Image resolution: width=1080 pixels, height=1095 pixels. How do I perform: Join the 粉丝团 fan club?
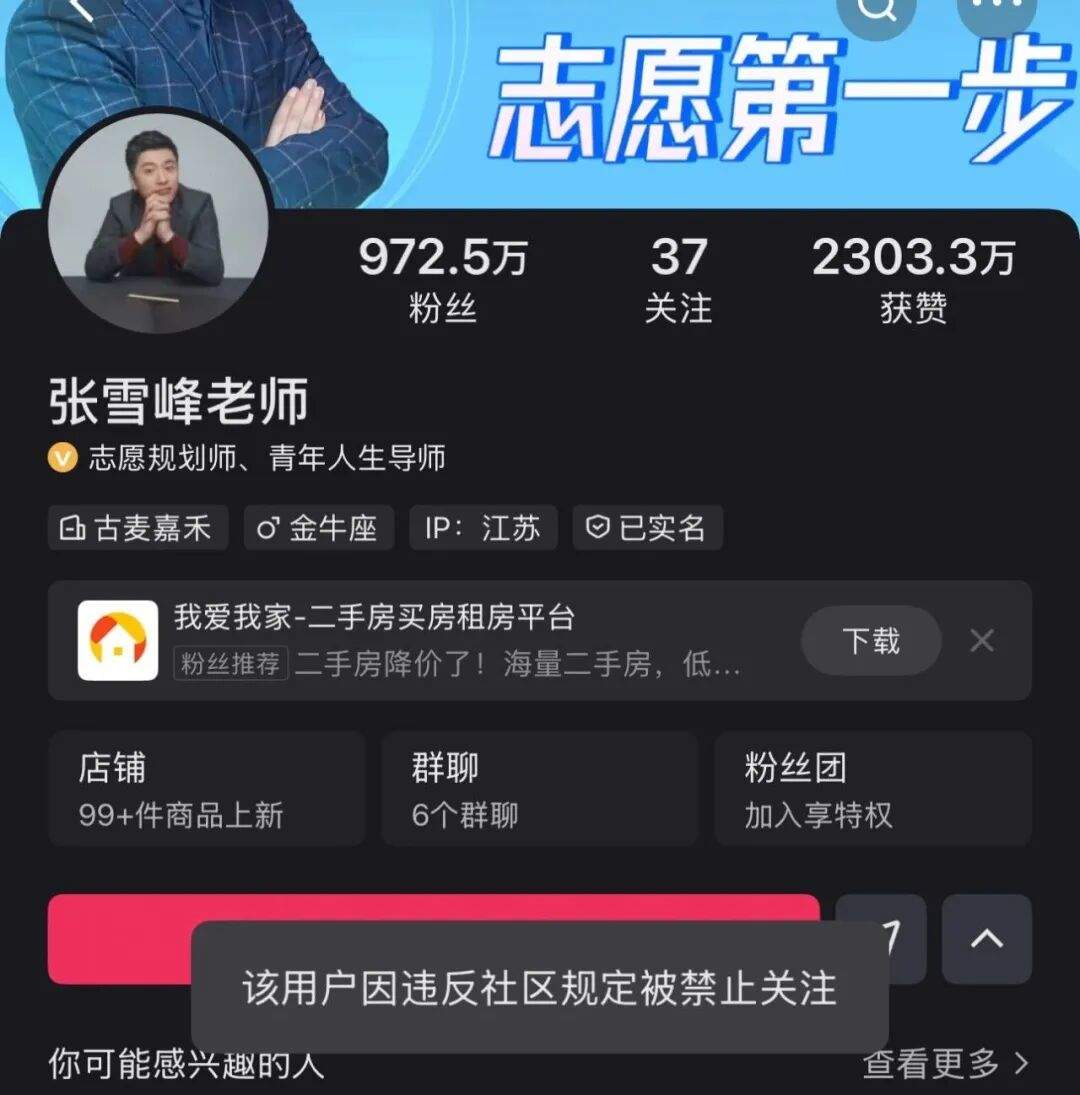872,789
